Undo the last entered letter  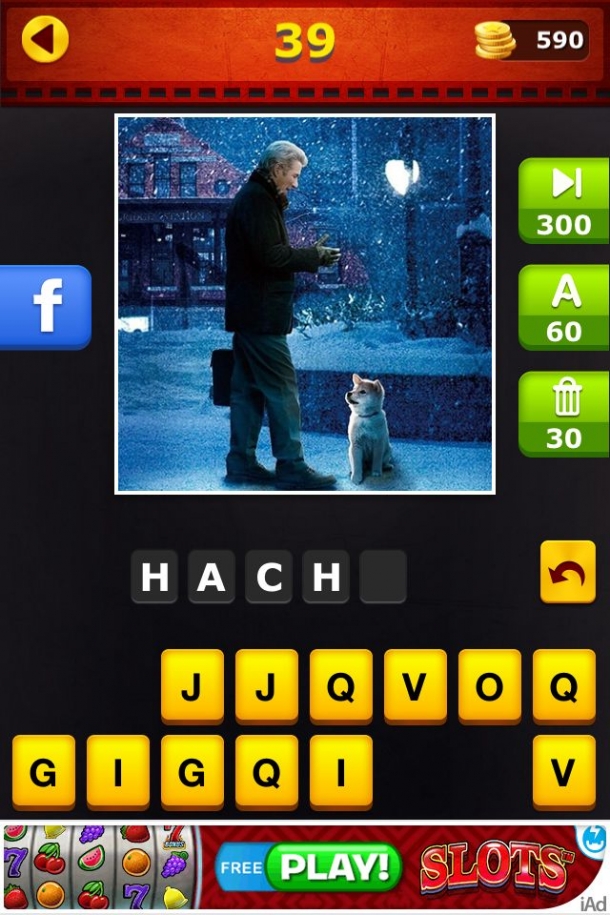coord(567,572)
